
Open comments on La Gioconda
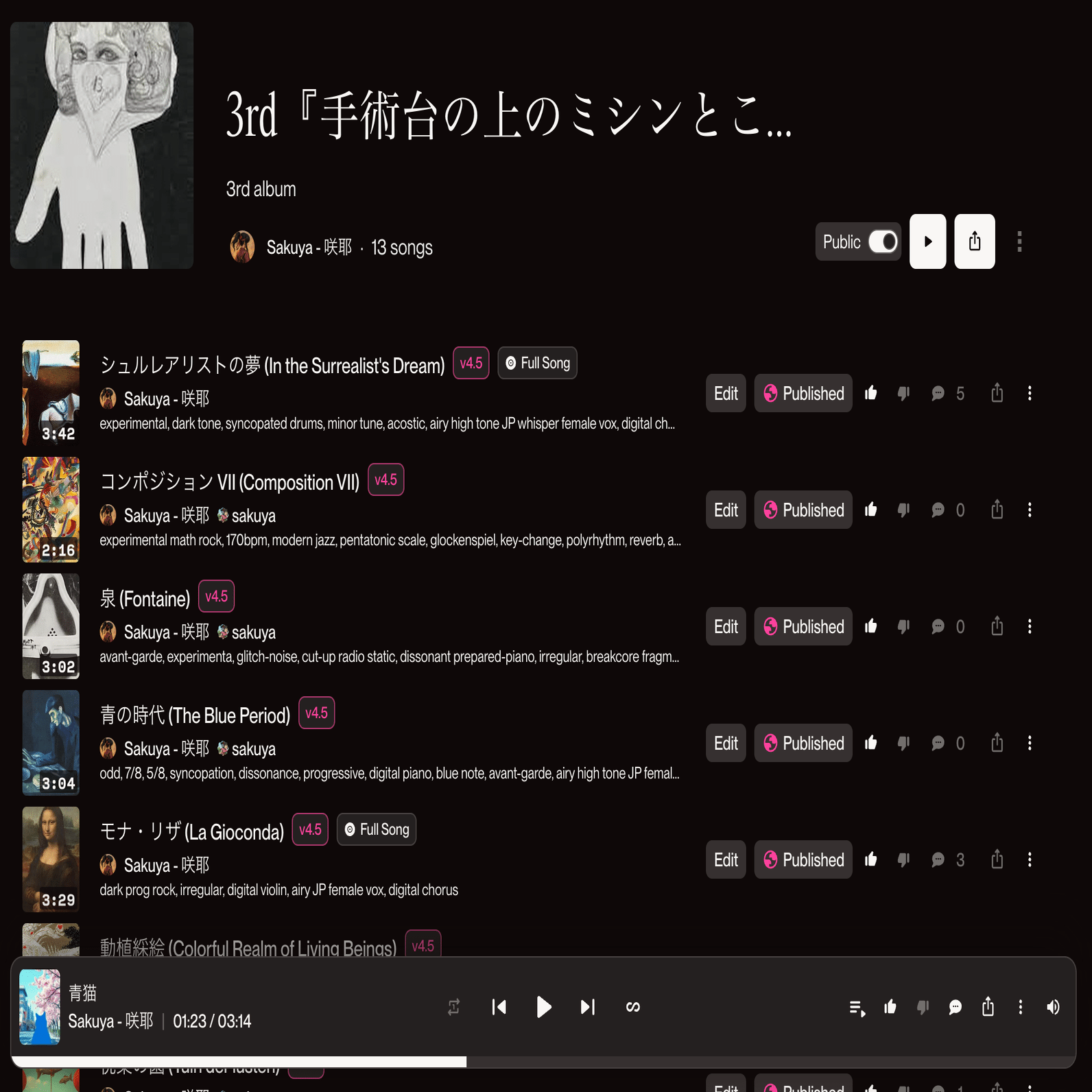click(x=938, y=859)
